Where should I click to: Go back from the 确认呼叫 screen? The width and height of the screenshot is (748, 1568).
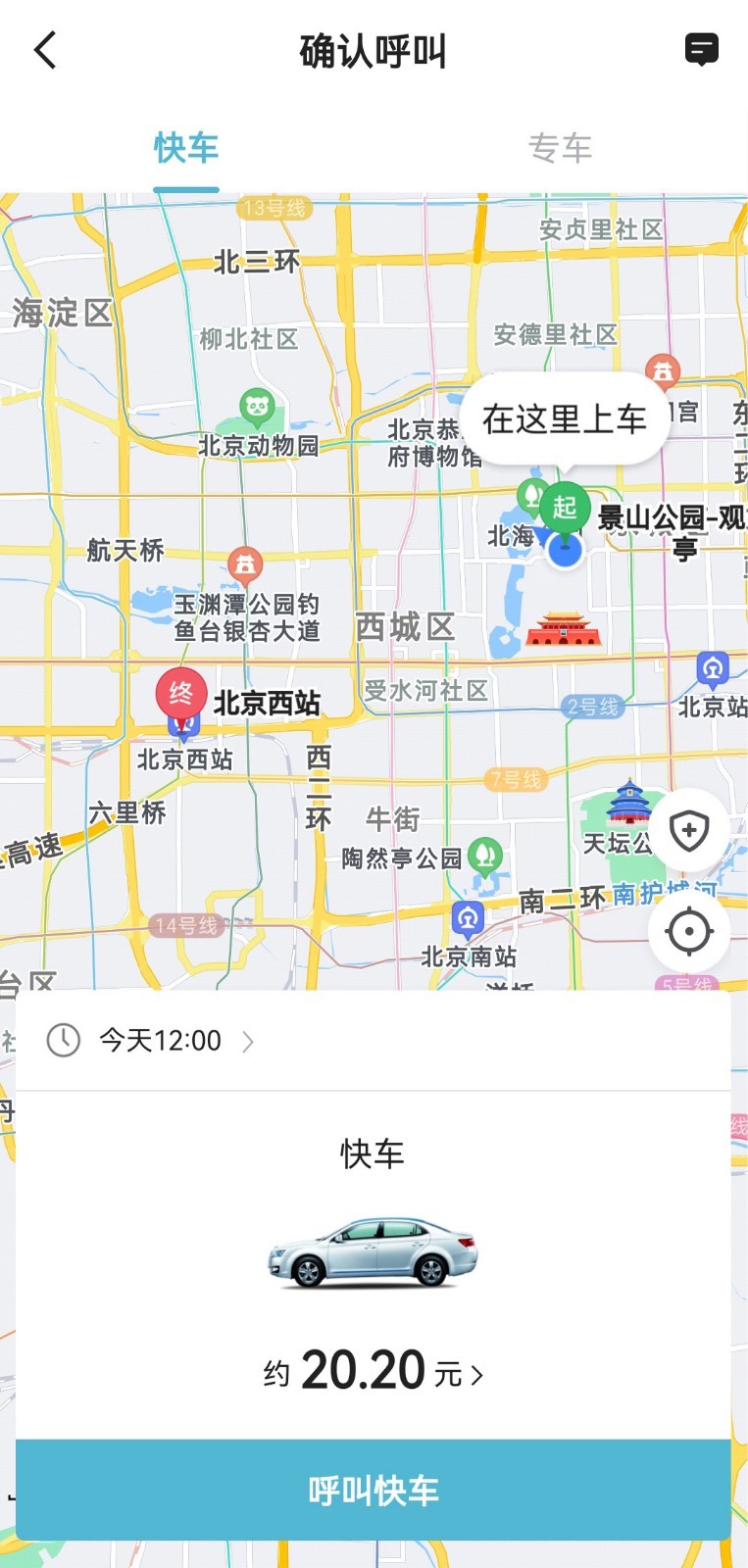click(45, 50)
